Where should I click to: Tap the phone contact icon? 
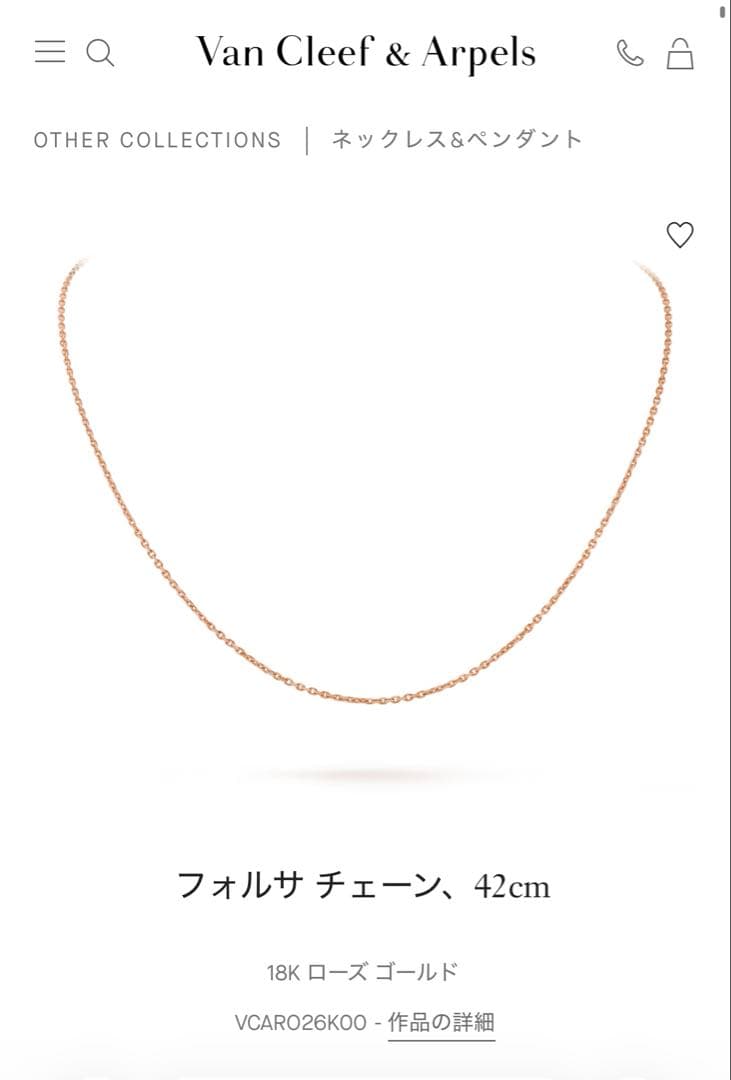pyautogui.click(x=630, y=53)
